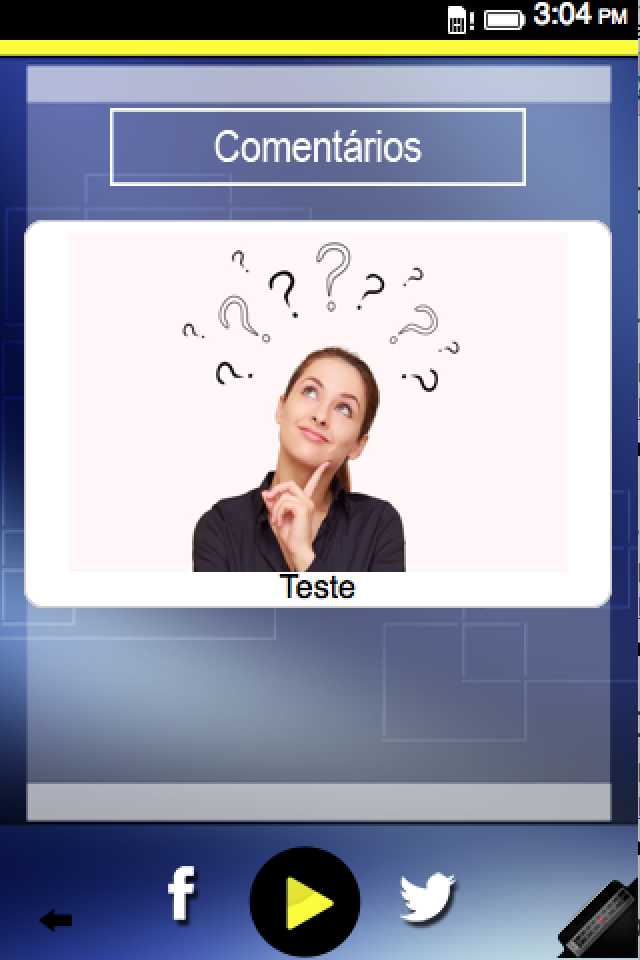The width and height of the screenshot is (640, 960).
Task: Open the Facebook page
Action: [x=181, y=895]
